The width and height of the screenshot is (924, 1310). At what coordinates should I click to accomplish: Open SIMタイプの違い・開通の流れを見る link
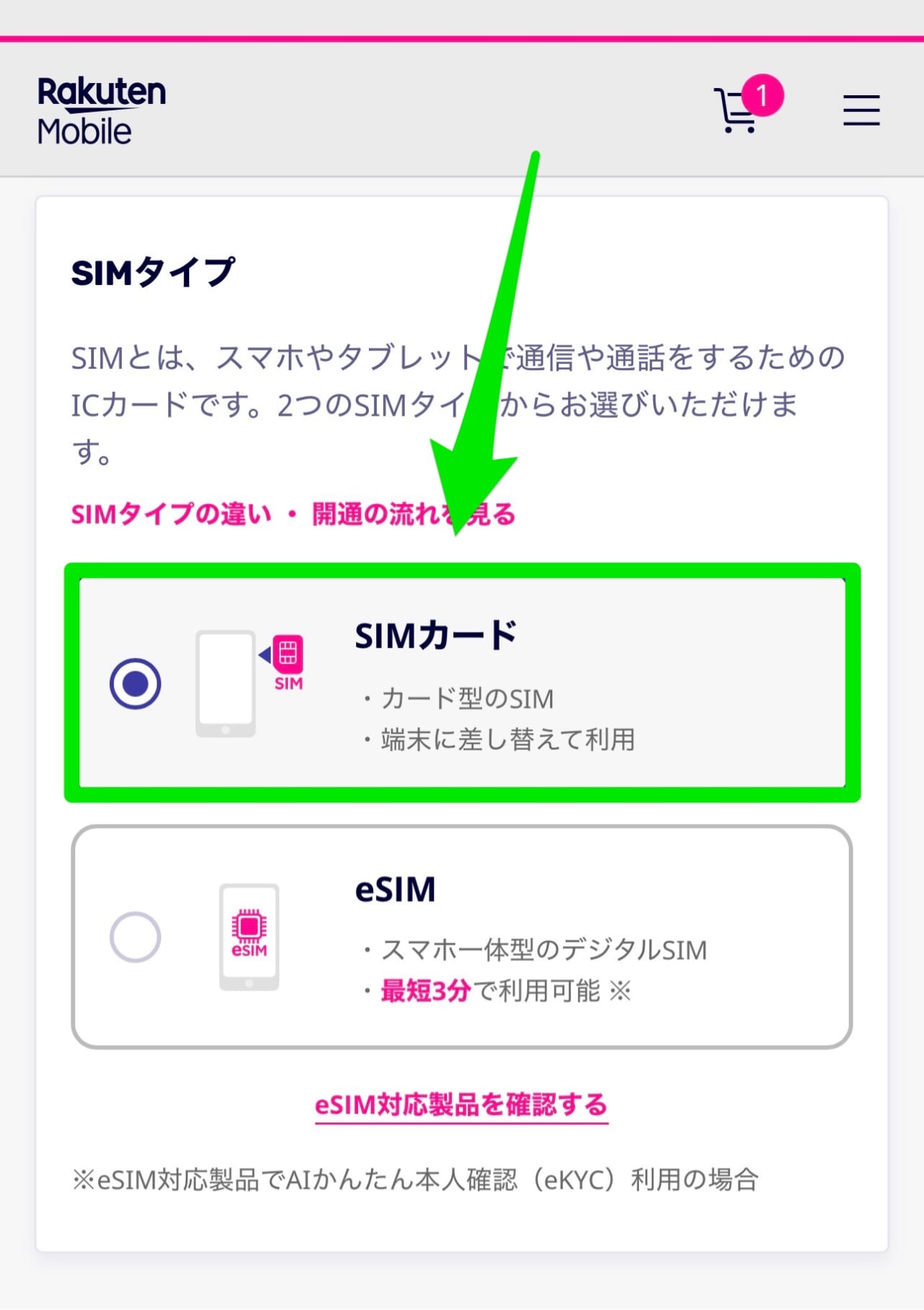pyautogui.click(x=292, y=514)
